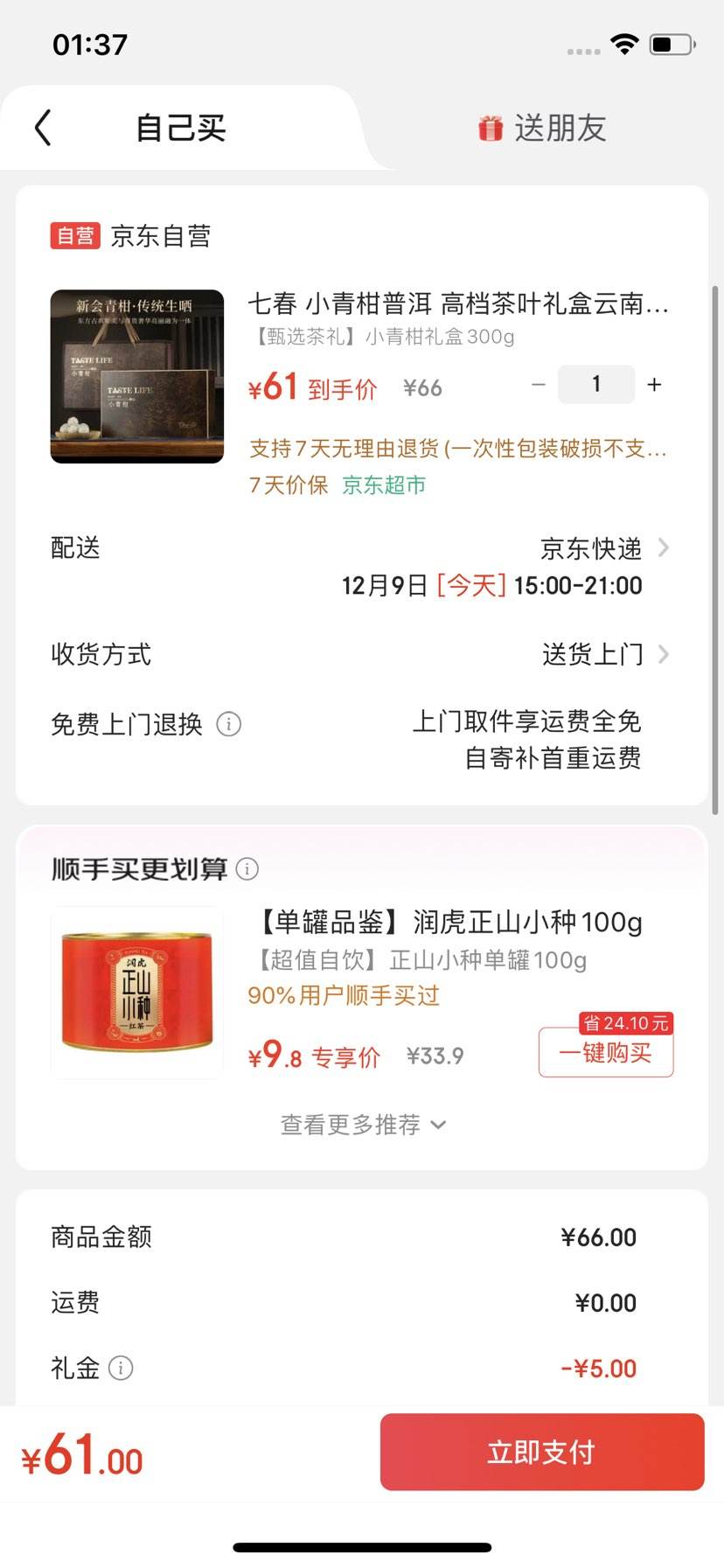The height and width of the screenshot is (1568, 724).
Task: Tap the quantity field showing 1
Action: [596, 384]
